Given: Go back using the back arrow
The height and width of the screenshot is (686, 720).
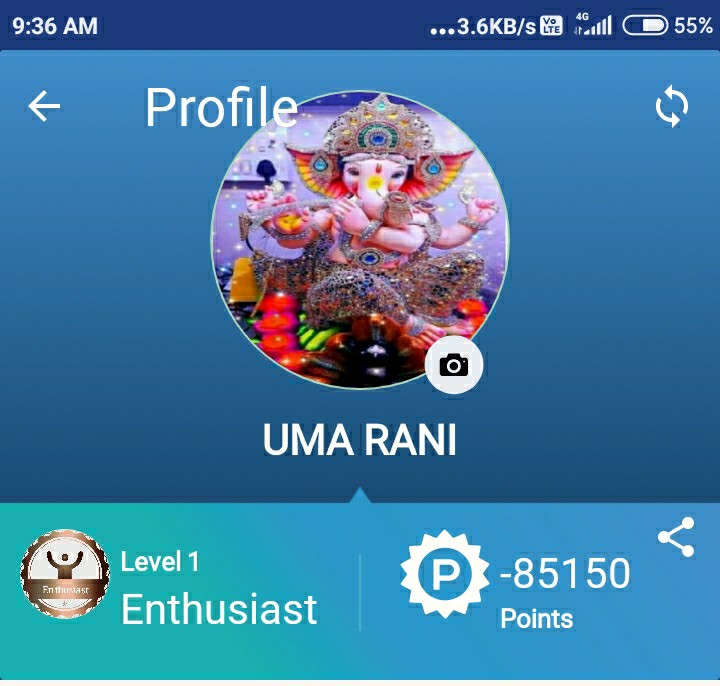Looking at the screenshot, I should tap(44, 106).
